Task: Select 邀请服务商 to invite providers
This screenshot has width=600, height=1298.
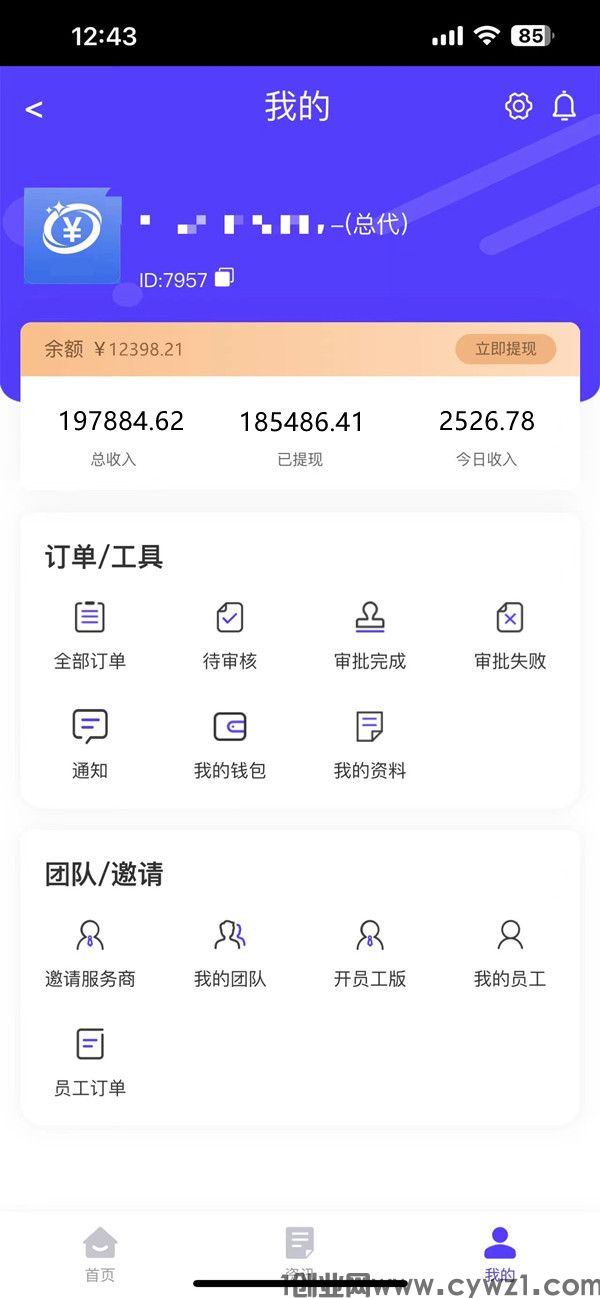Action: [90, 952]
